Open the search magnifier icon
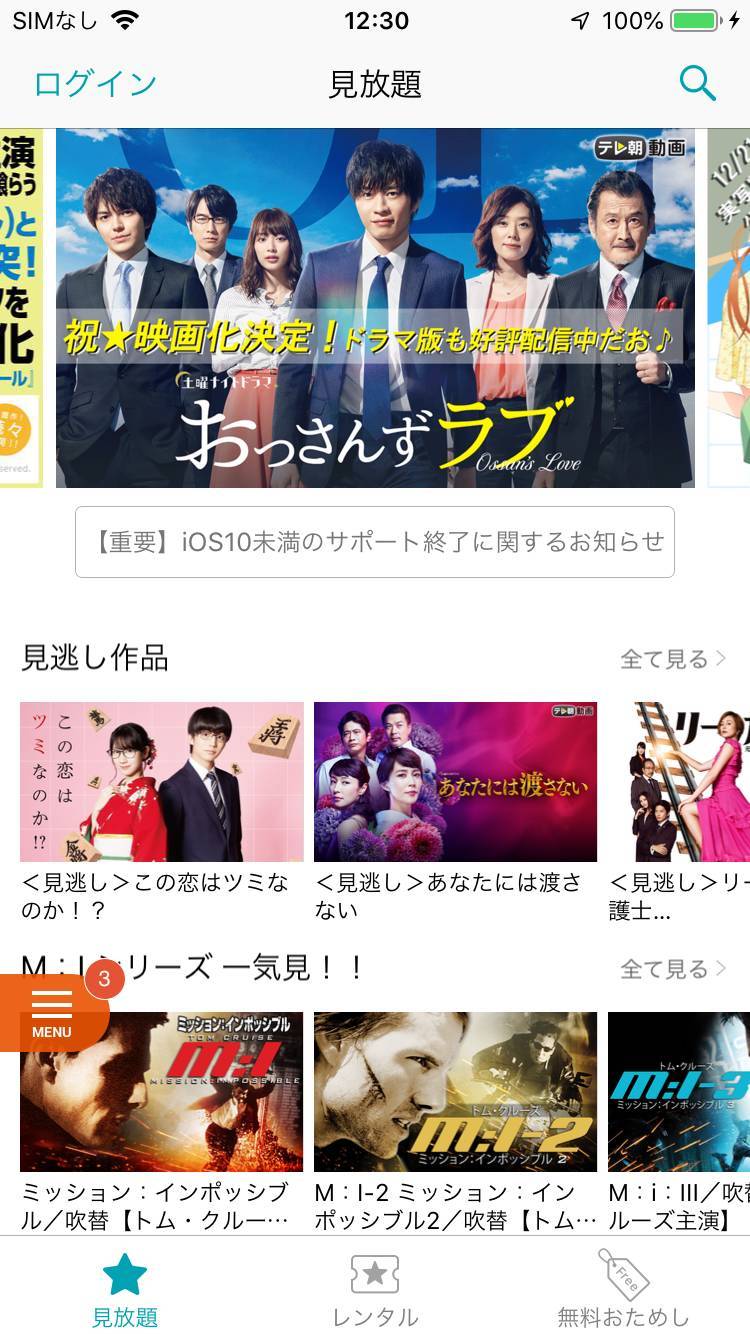The image size is (750, 1334). pos(697,83)
